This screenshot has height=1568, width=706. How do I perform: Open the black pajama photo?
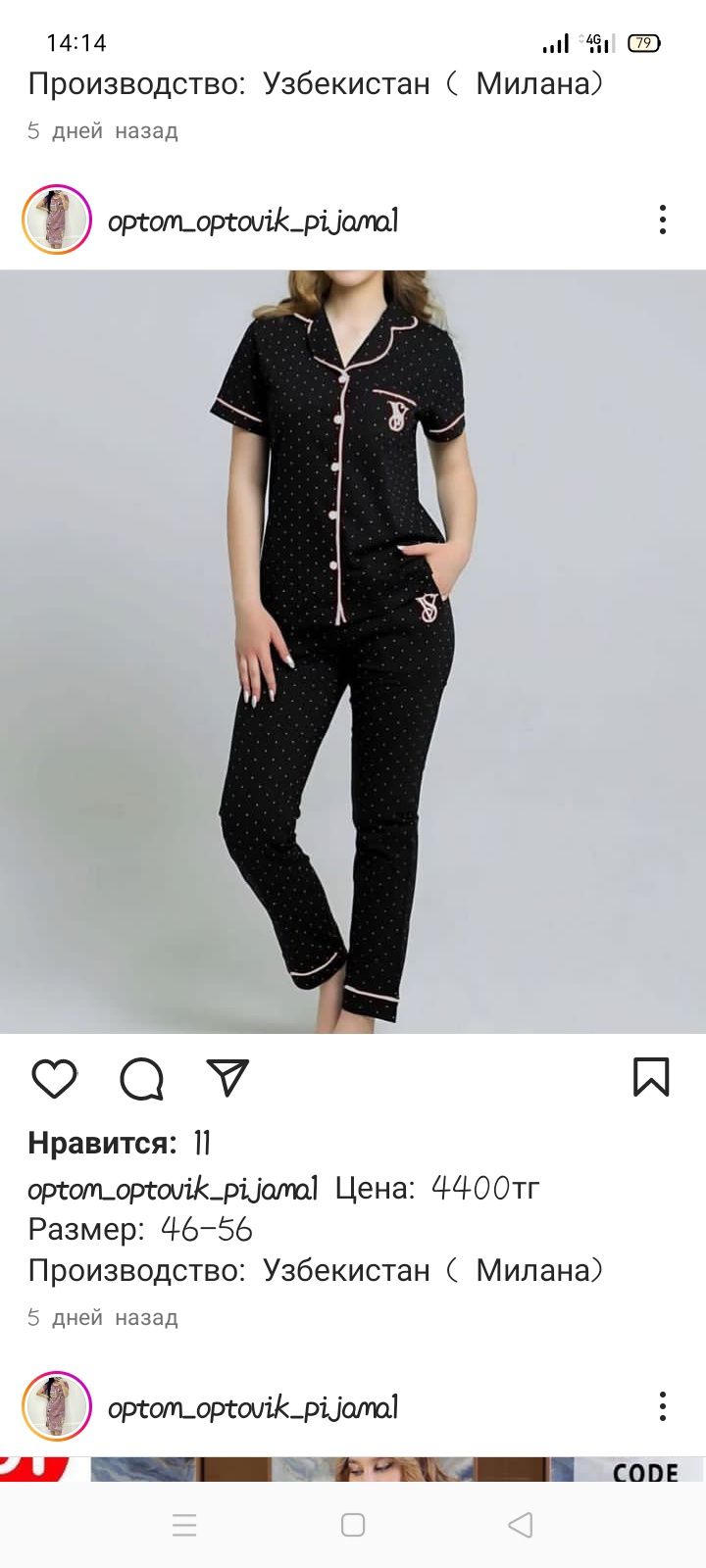(x=353, y=652)
